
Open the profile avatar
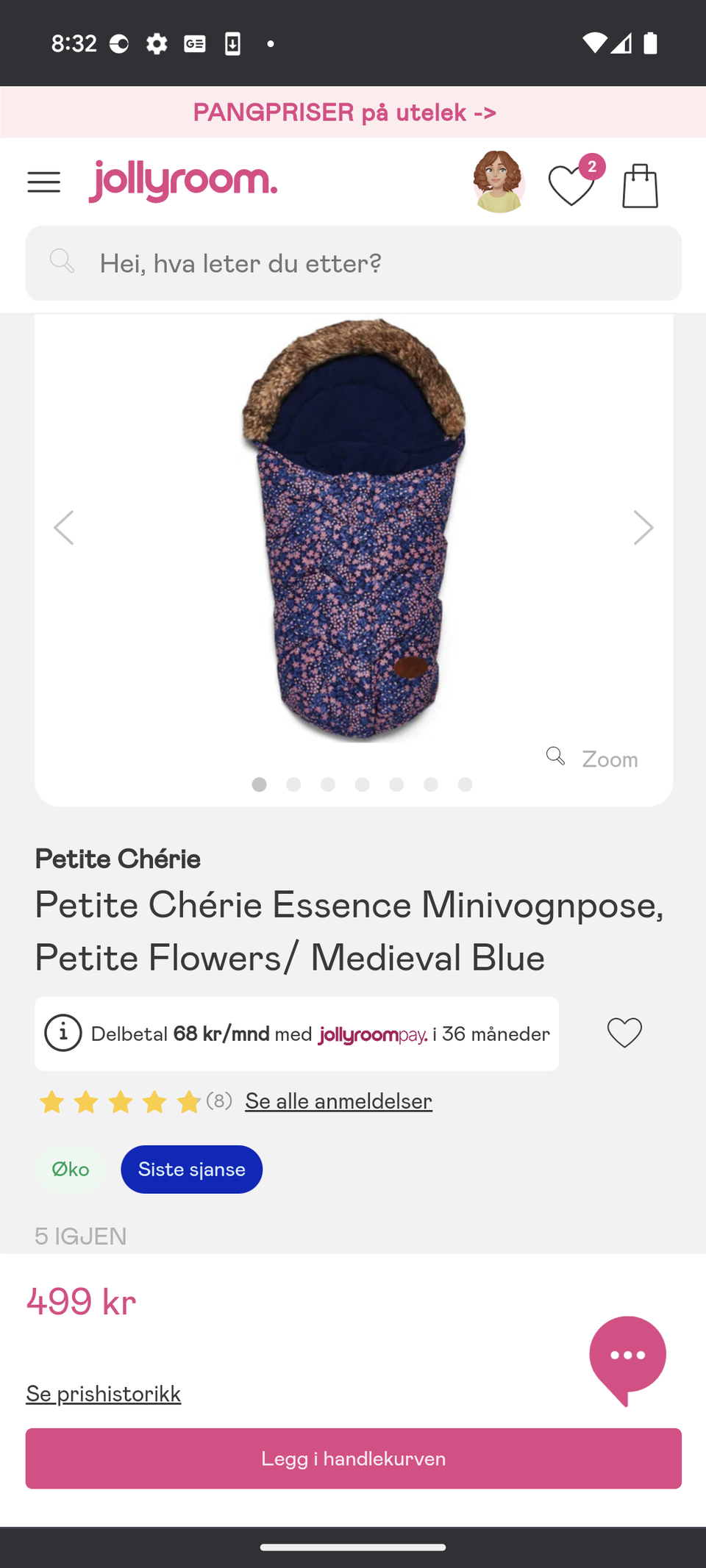pos(499,182)
